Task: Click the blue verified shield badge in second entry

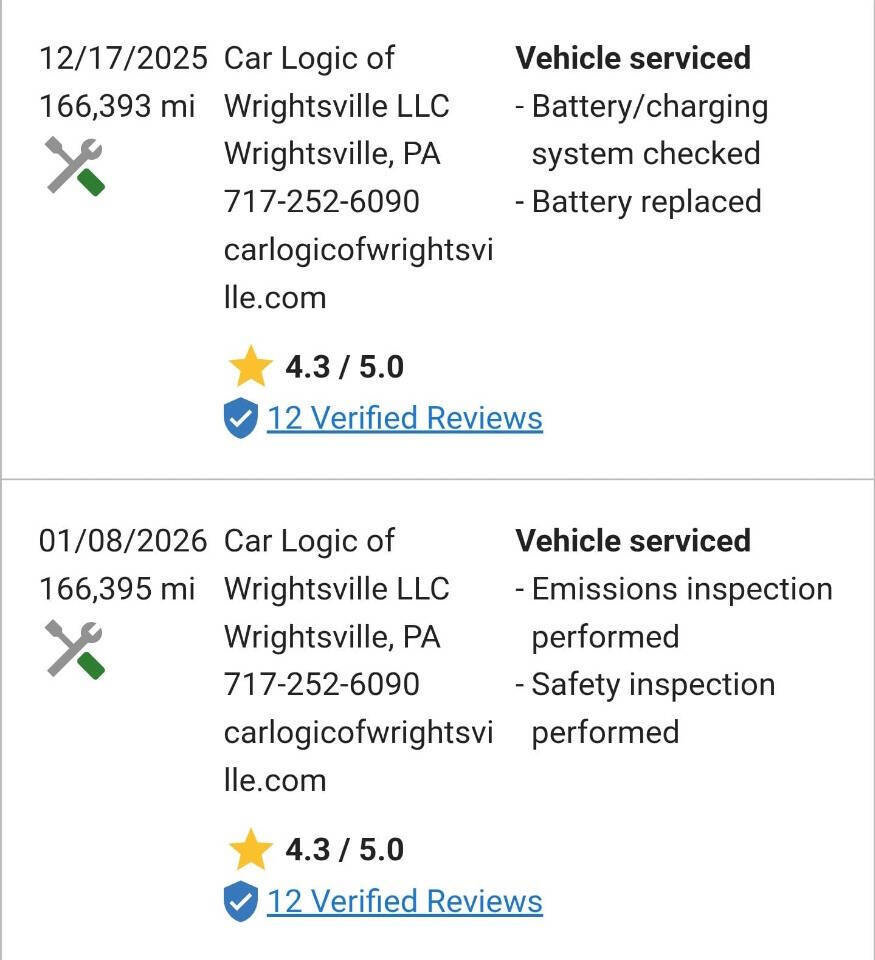Action: click(240, 901)
